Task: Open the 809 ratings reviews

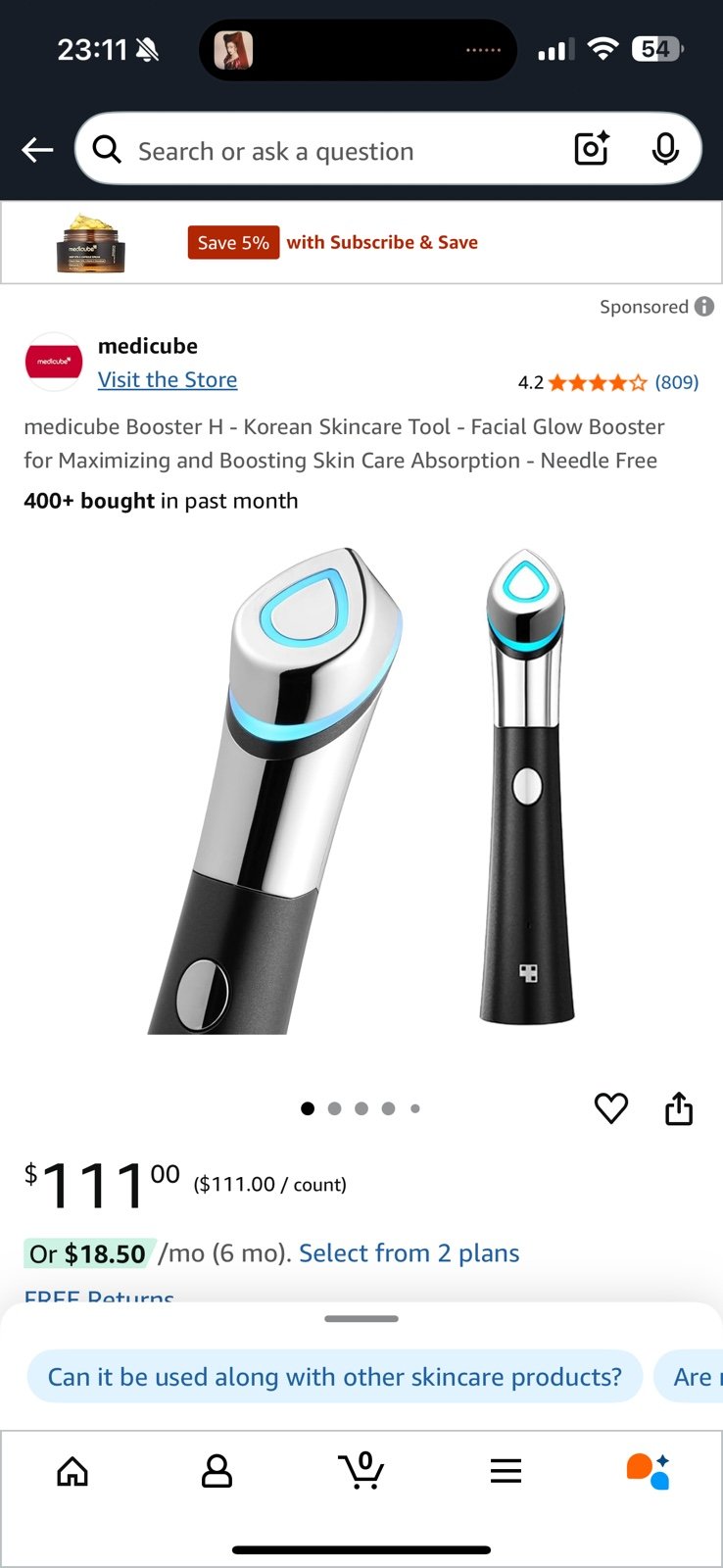Action: [x=676, y=382]
